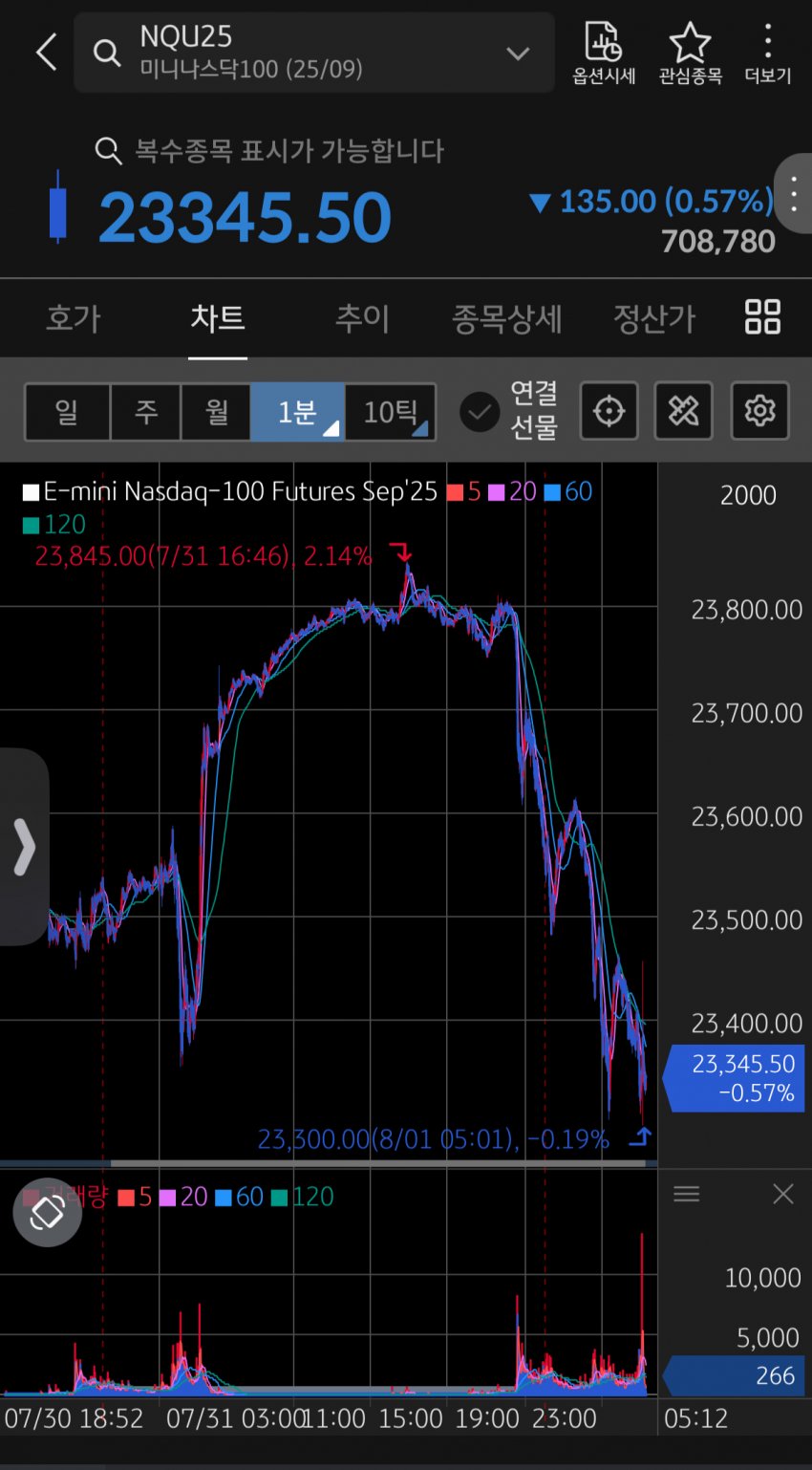Image resolution: width=812 pixels, height=1470 pixels.
Task: Open the chart drawing tools icon
Action: (x=683, y=412)
